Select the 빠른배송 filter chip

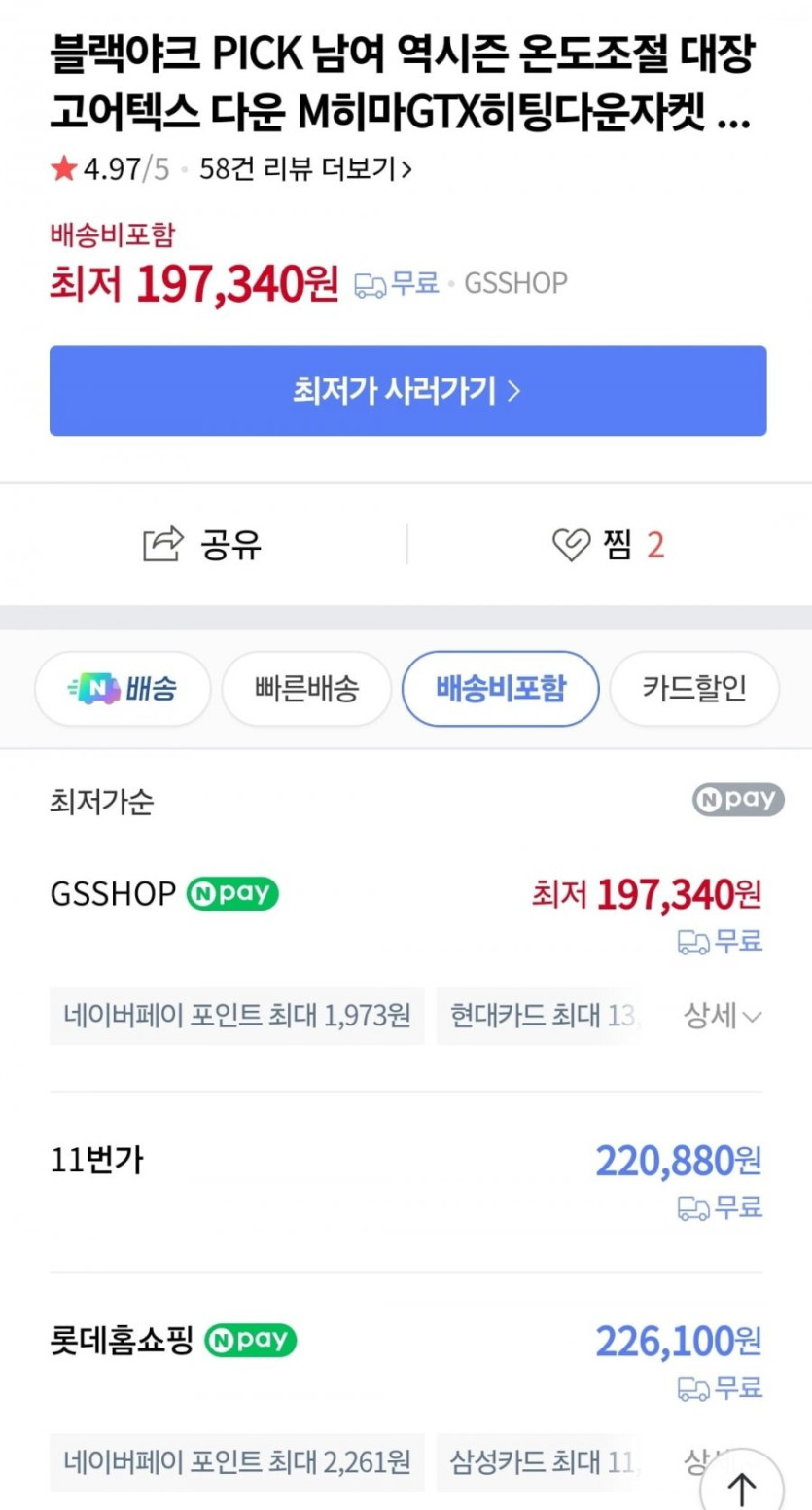click(306, 689)
